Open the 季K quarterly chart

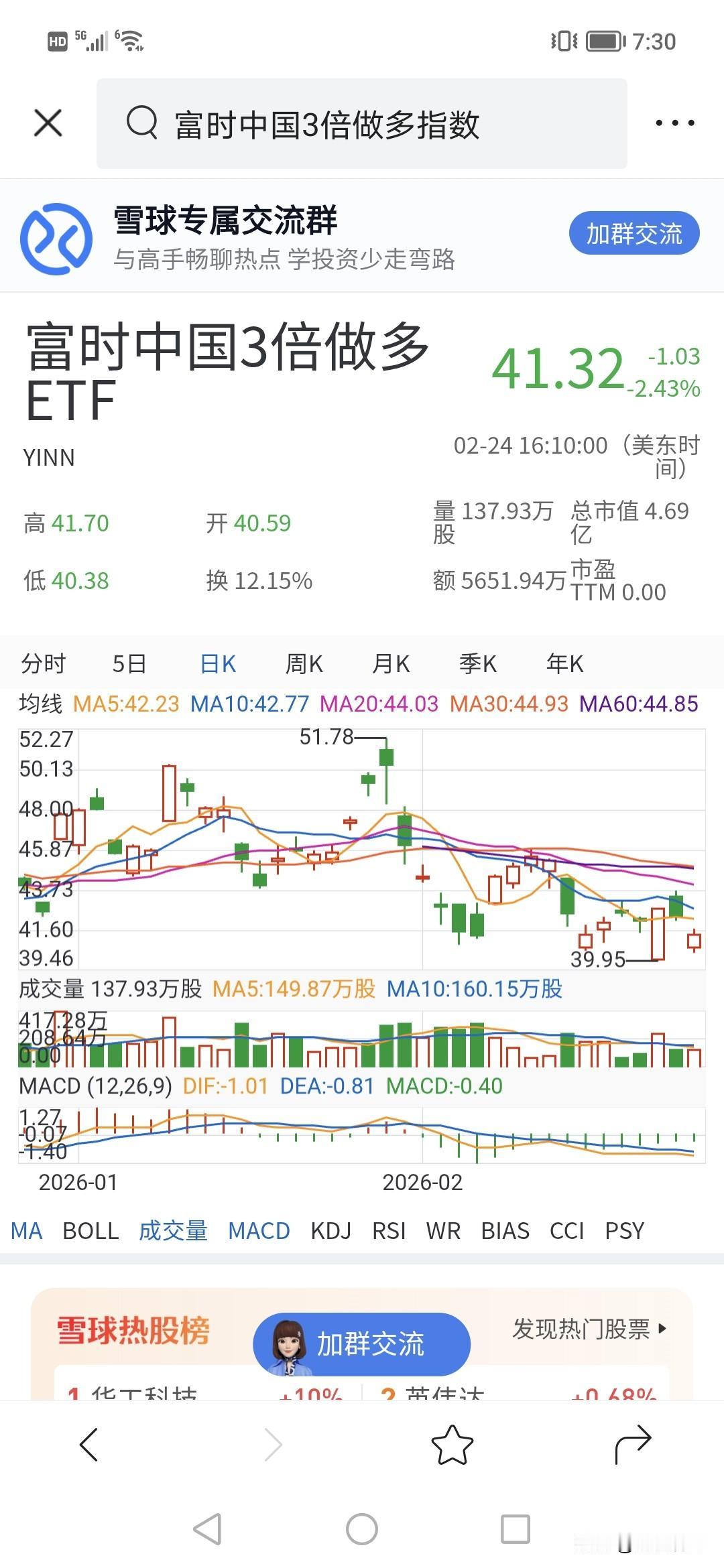point(477,664)
